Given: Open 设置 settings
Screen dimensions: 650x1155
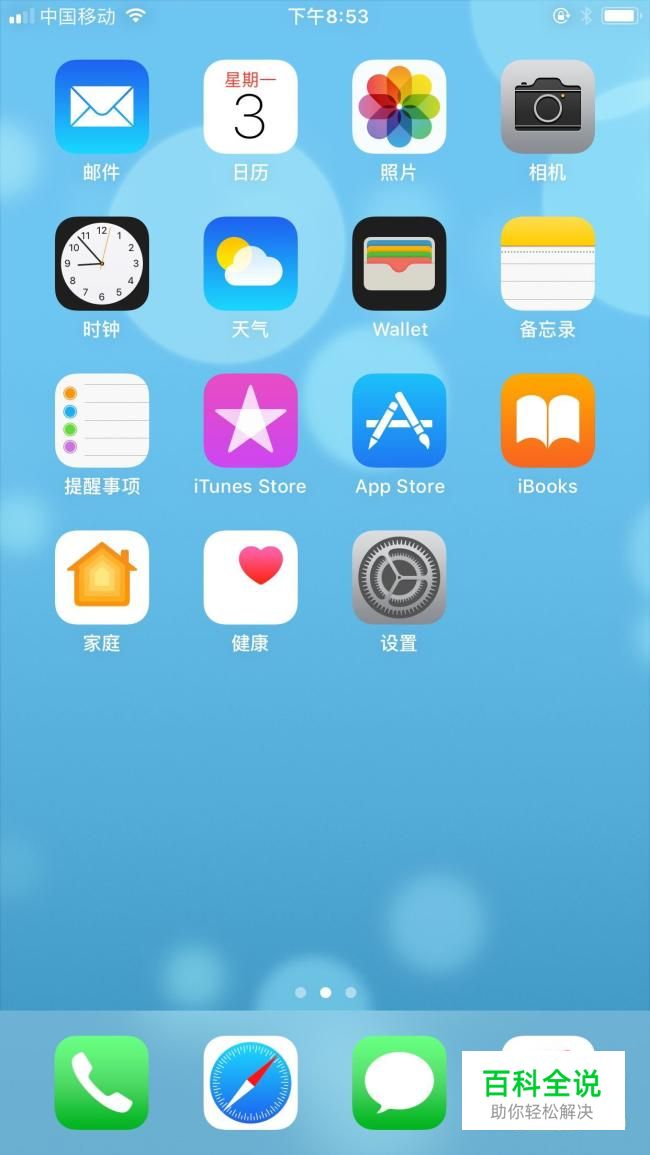Looking at the screenshot, I should point(399,578).
